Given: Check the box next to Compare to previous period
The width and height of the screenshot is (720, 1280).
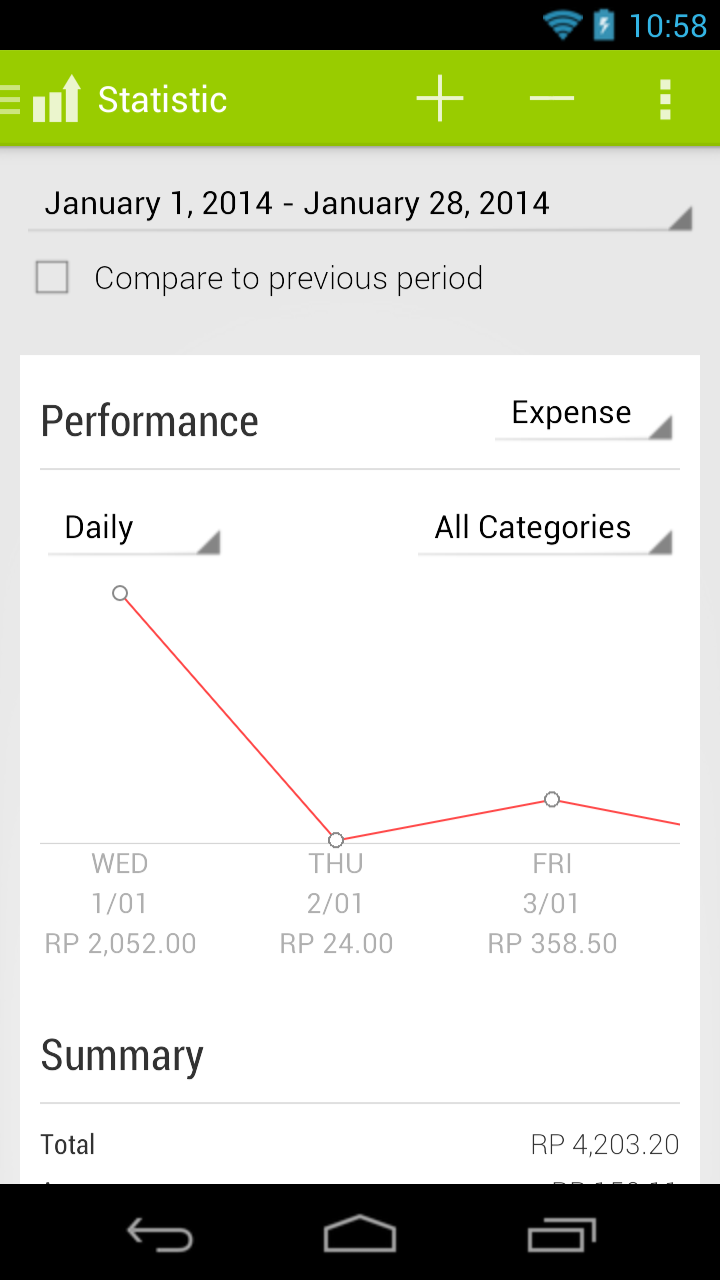Looking at the screenshot, I should pos(51,278).
